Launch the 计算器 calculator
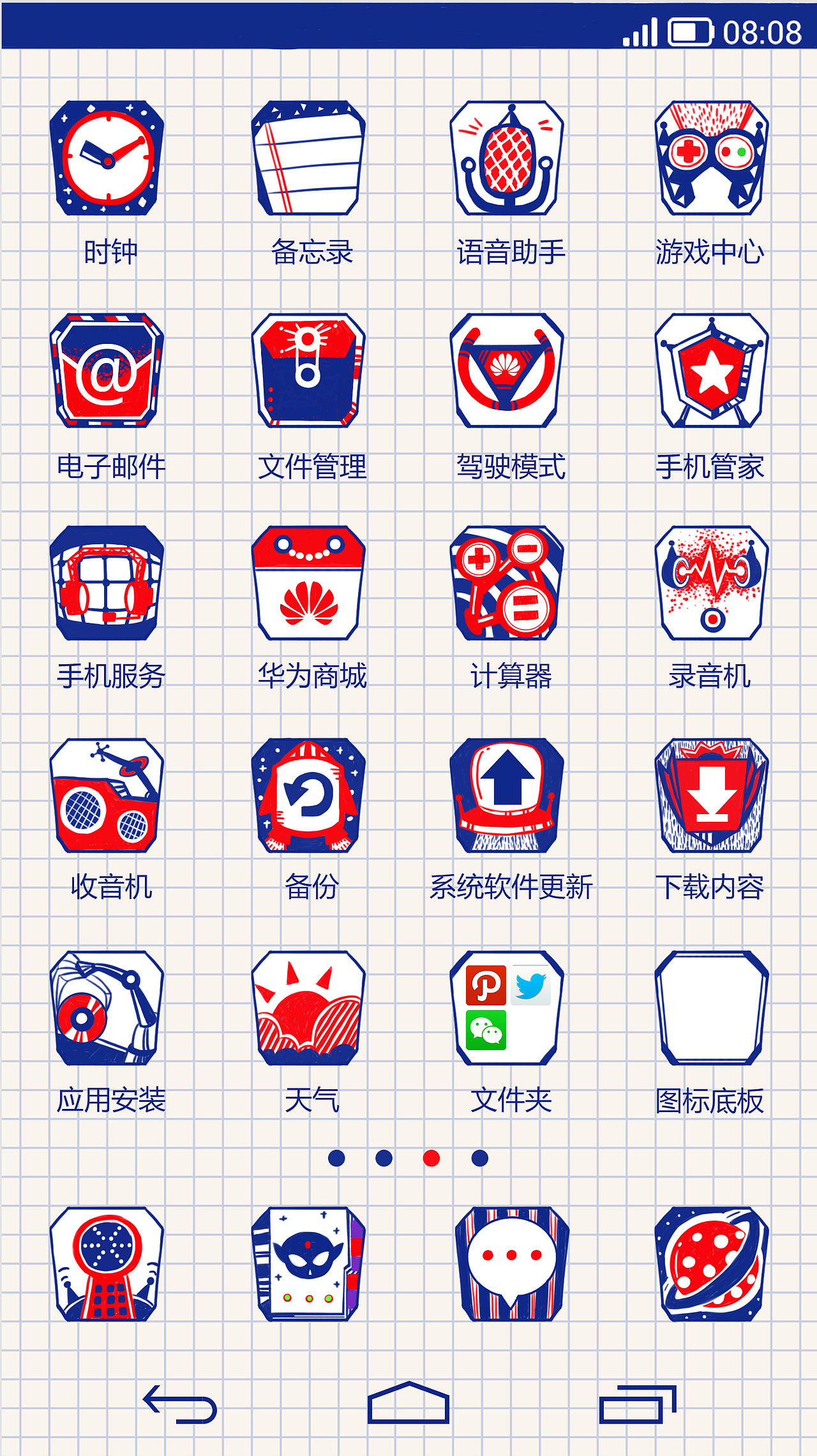Image resolution: width=817 pixels, height=1456 pixels. (507, 583)
